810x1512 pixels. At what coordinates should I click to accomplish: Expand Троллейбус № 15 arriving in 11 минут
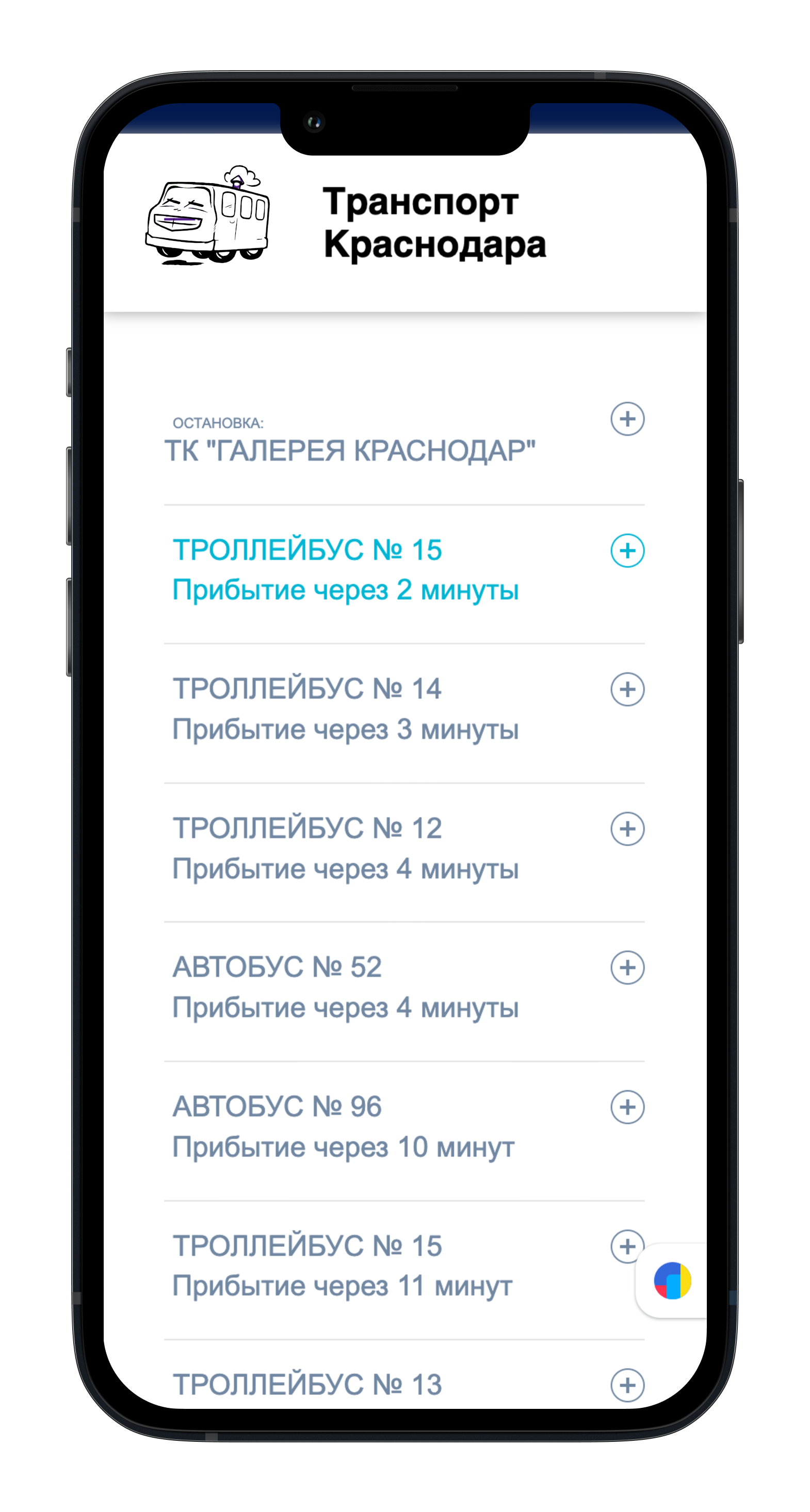(x=624, y=1245)
